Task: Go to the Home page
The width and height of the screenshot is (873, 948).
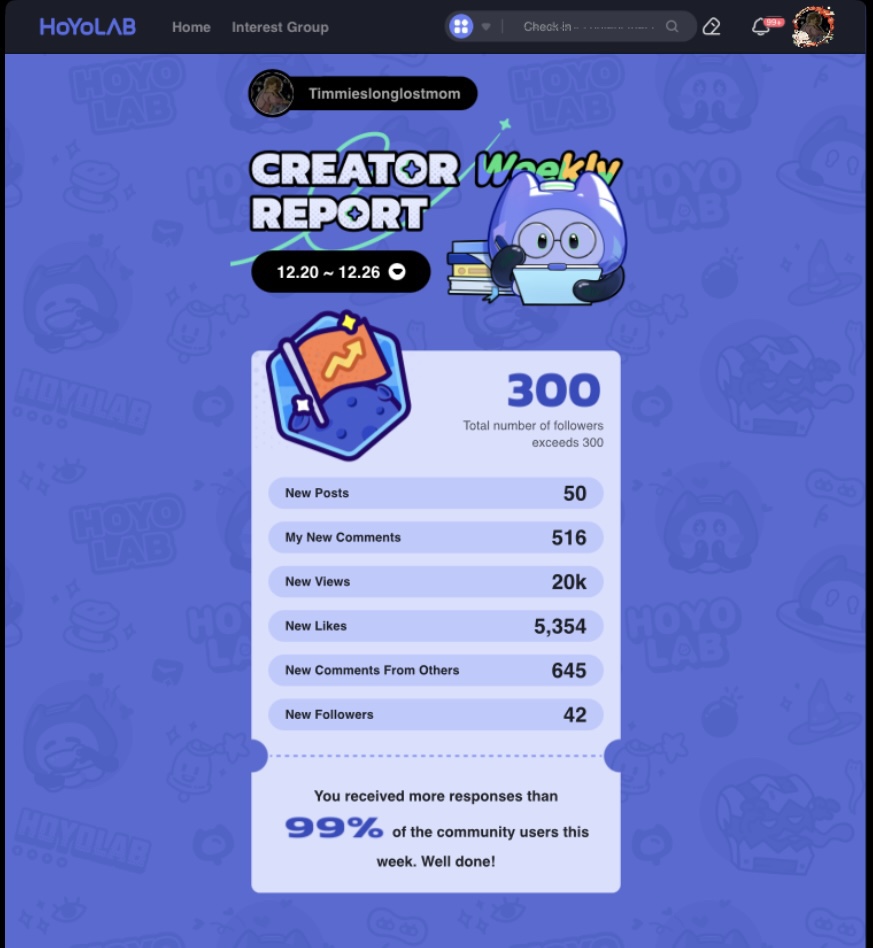Action: pos(191,27)
